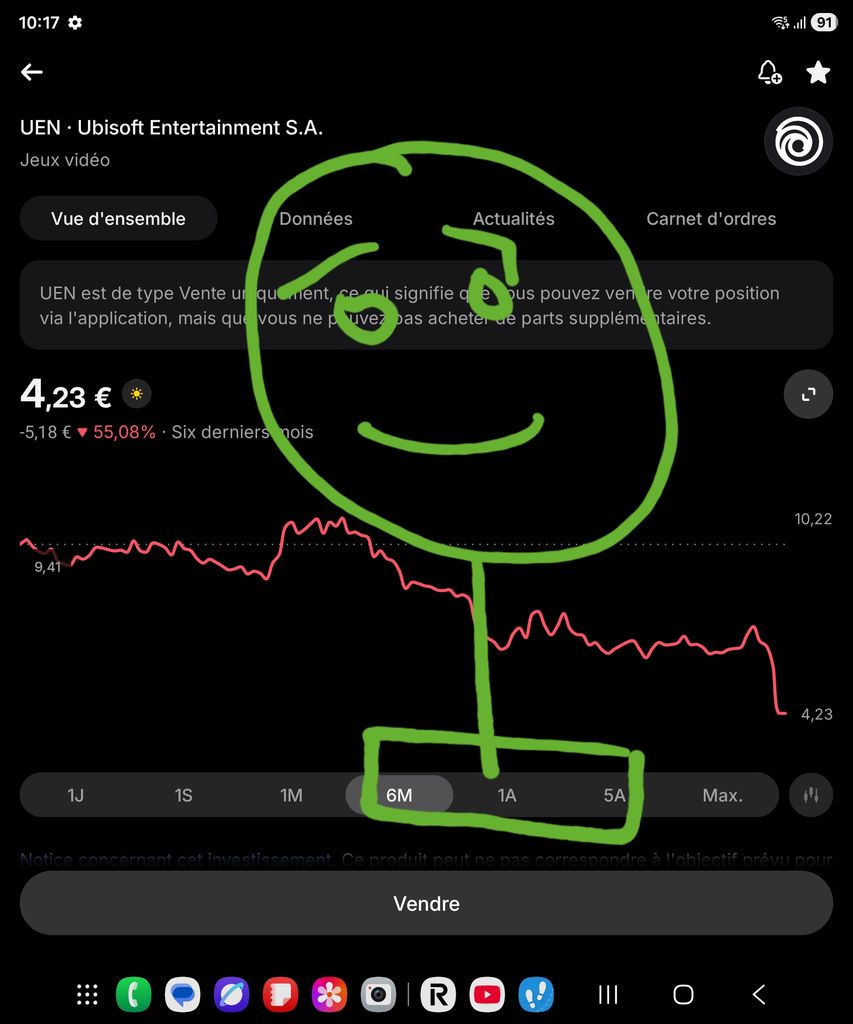Image resolution: width=853 pixels, height=1024 pixels.
Task: Tap the system home button
Action: click(x=683, y=995)
